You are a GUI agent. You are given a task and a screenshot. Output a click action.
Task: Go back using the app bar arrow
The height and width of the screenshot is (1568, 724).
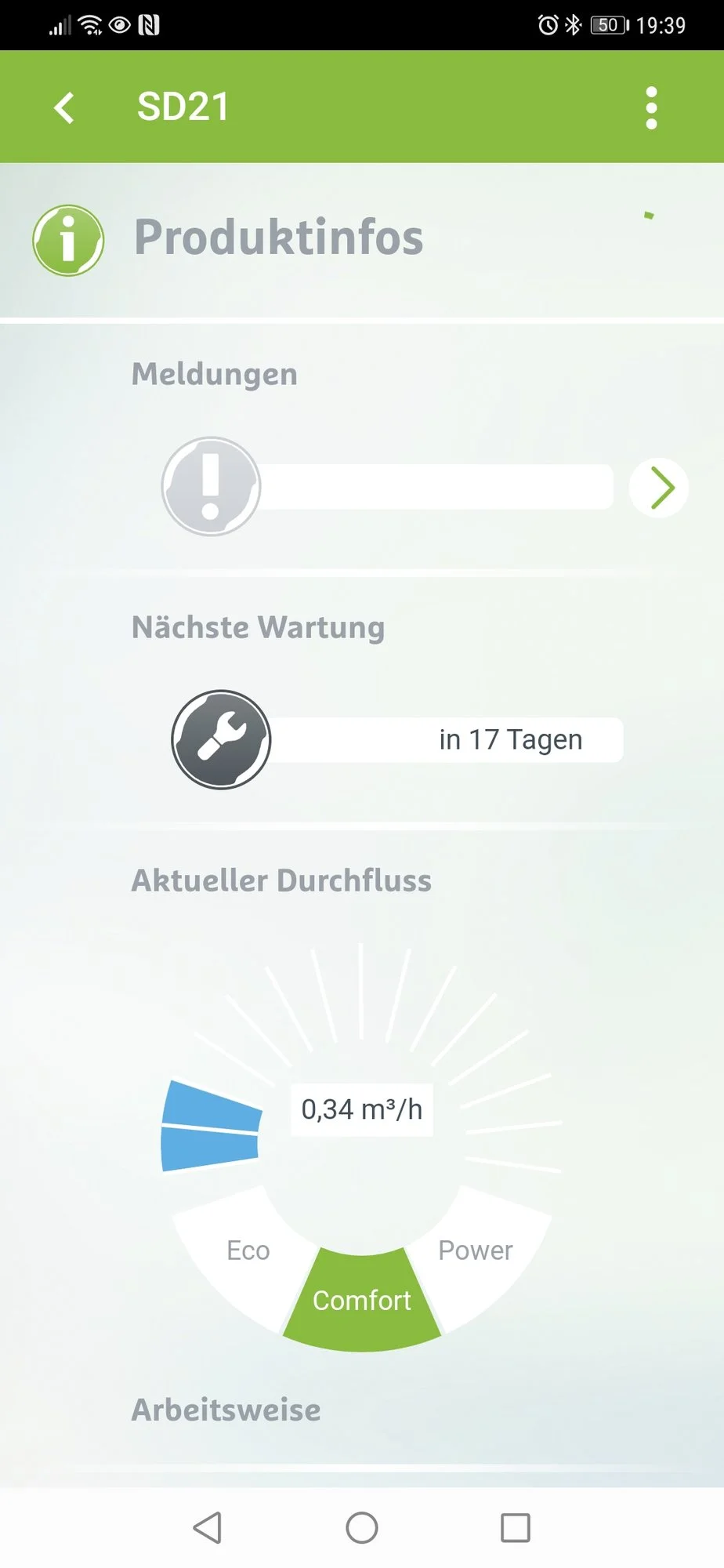click(x=64, y=107)
